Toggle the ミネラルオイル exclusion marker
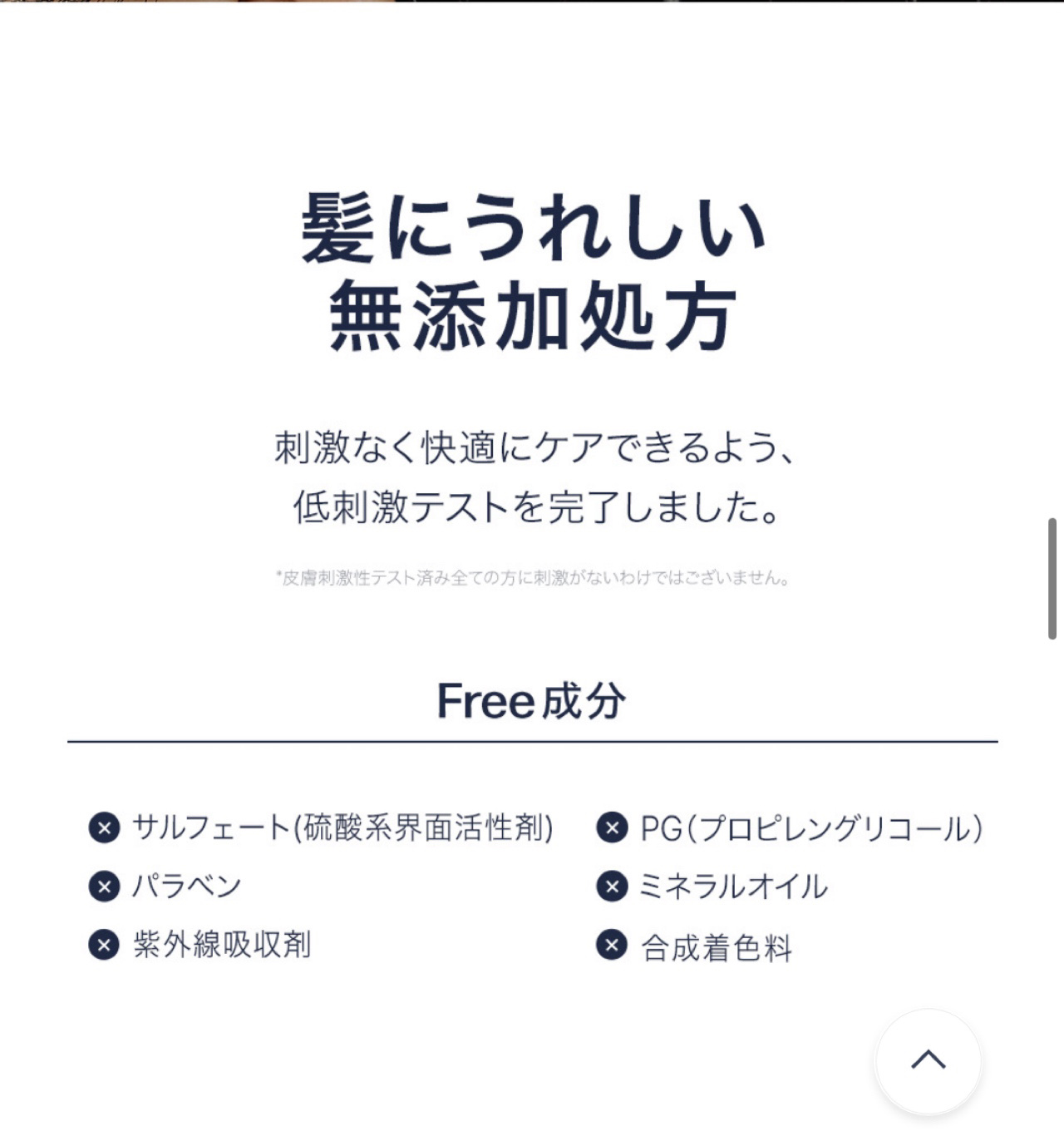 tap(613, 887)
